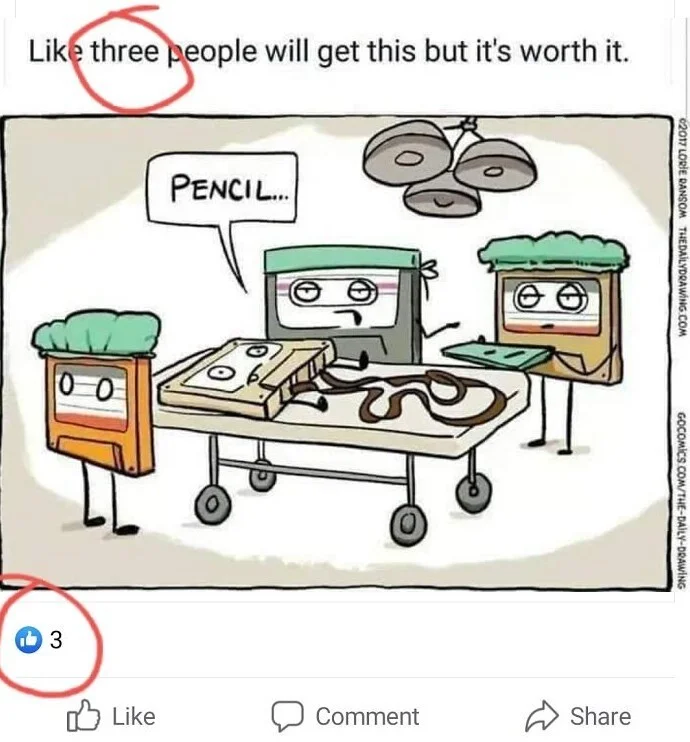The width and height of the screenshot is (690, 742).
Task: Like this cassette comic post
Action: click(110, 716)
